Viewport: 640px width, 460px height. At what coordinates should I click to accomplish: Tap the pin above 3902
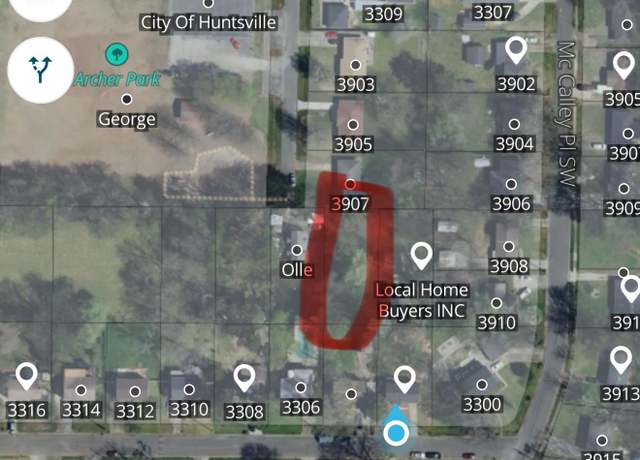[x=516, y=49]
